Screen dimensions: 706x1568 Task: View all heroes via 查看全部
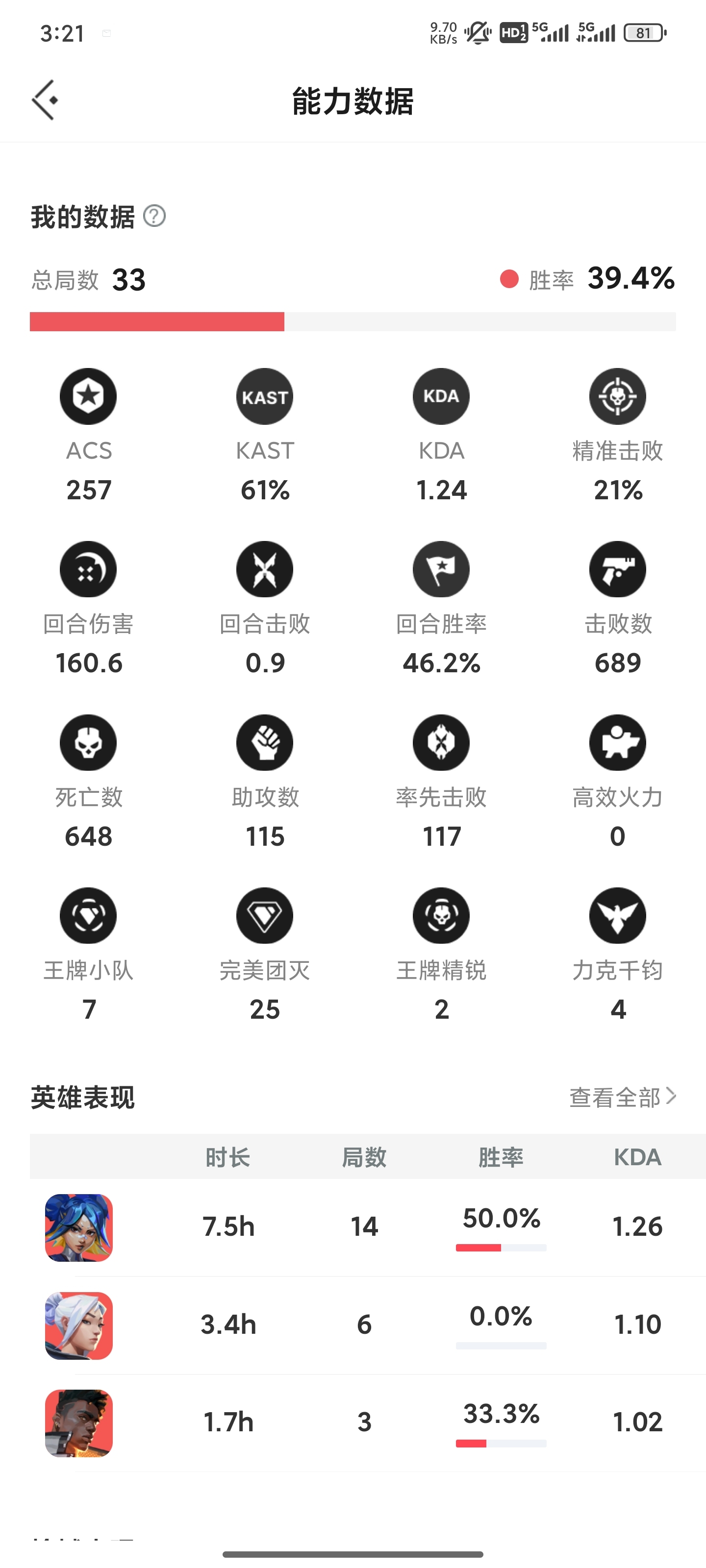coord(622,1097)
